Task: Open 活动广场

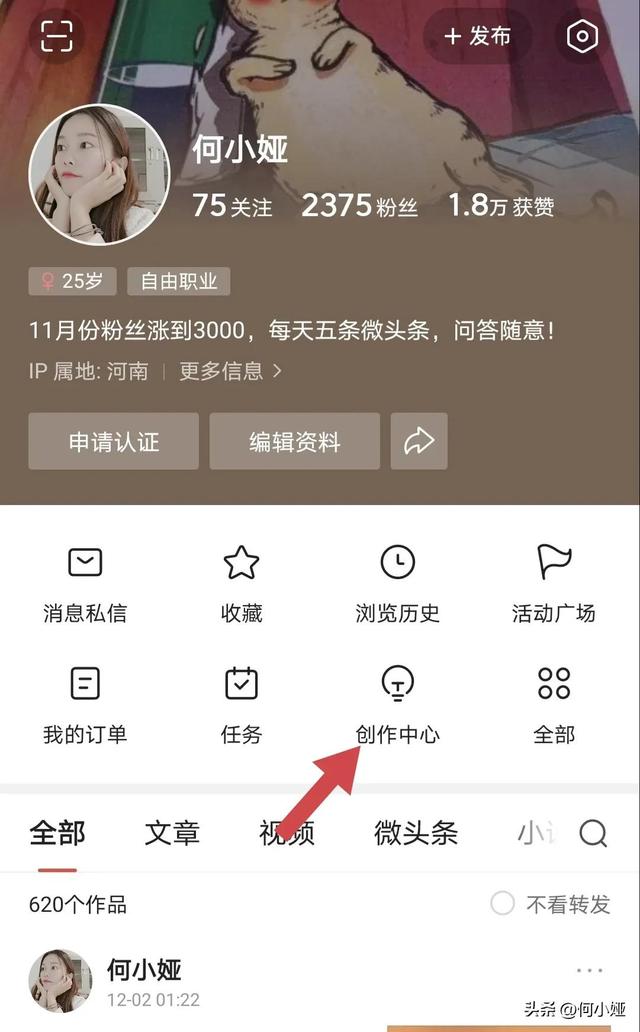Action: (x=553, y=583)
